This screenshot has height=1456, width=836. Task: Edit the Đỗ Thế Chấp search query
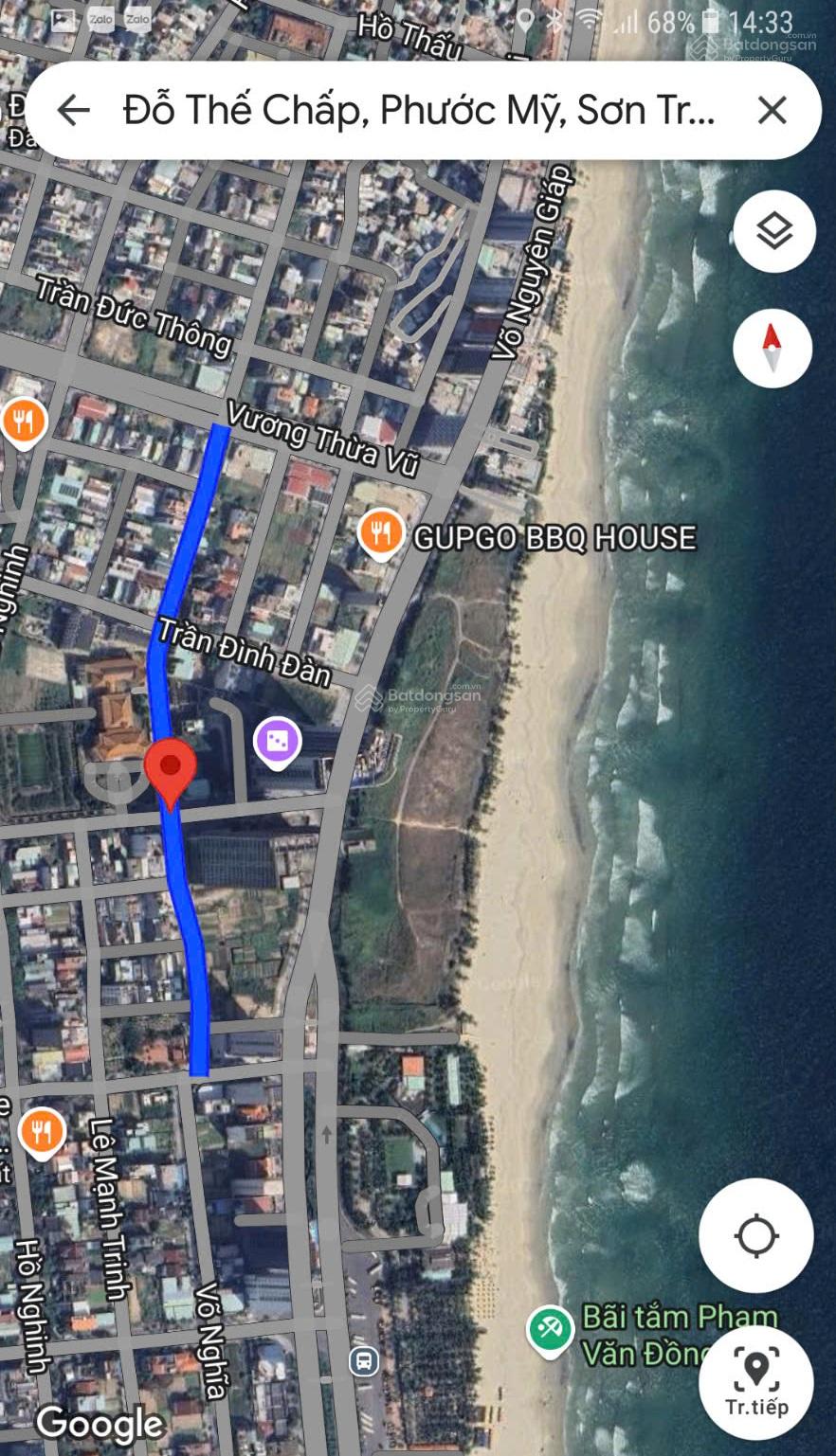point(417,111)
